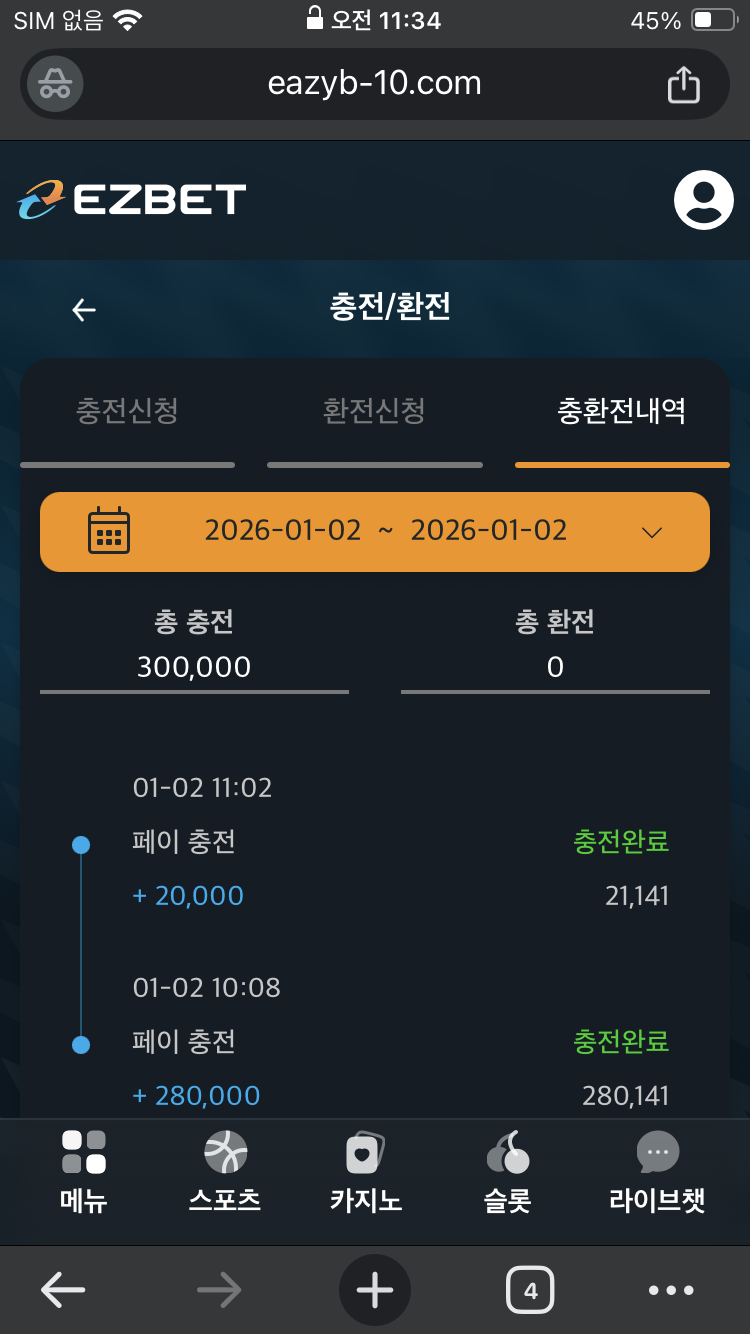Tap the EZBET logo to go home

click(131, 200)
